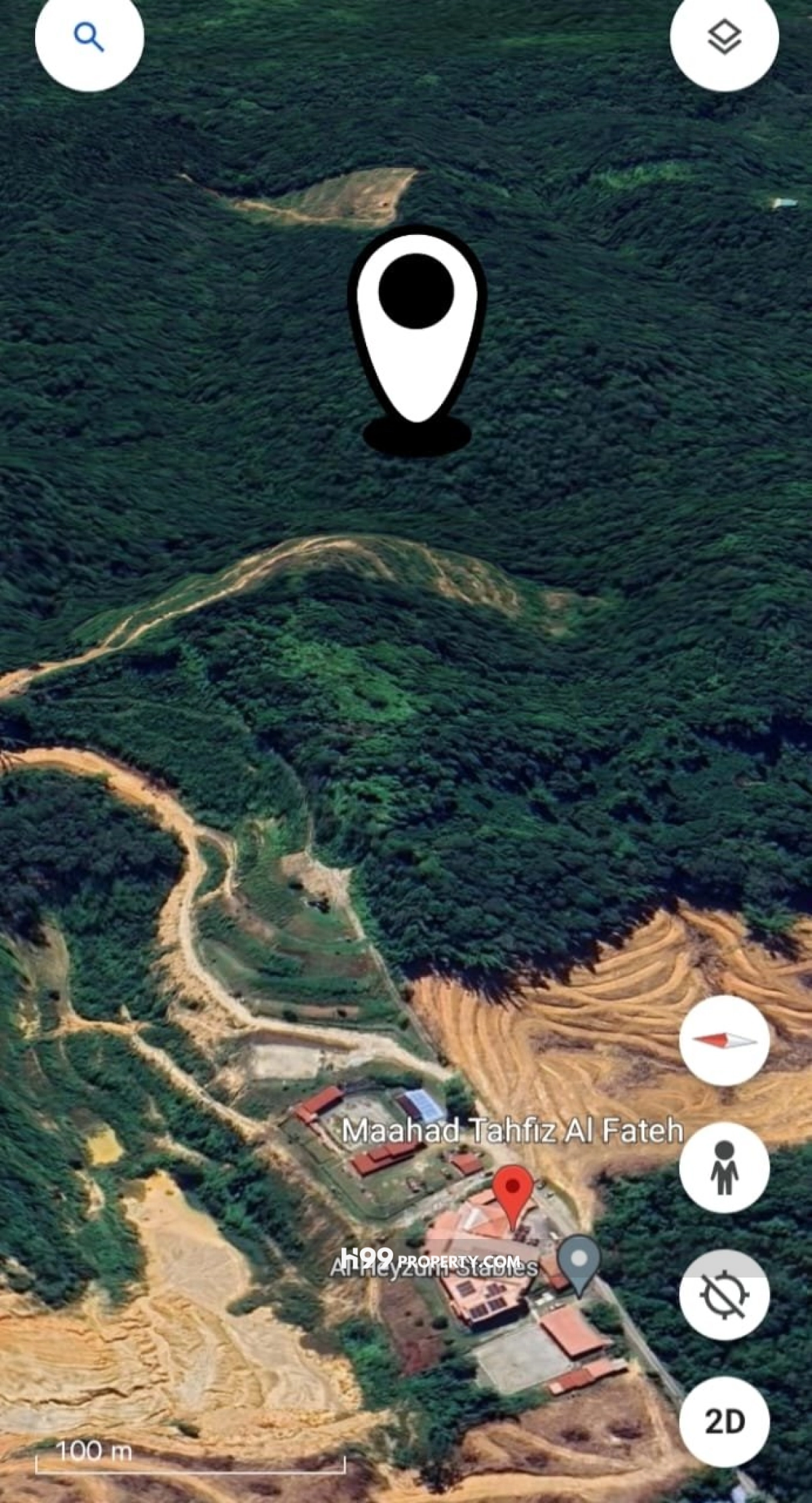Open the search magnifier
812x1503 pixels.
[x=89, y=37]
